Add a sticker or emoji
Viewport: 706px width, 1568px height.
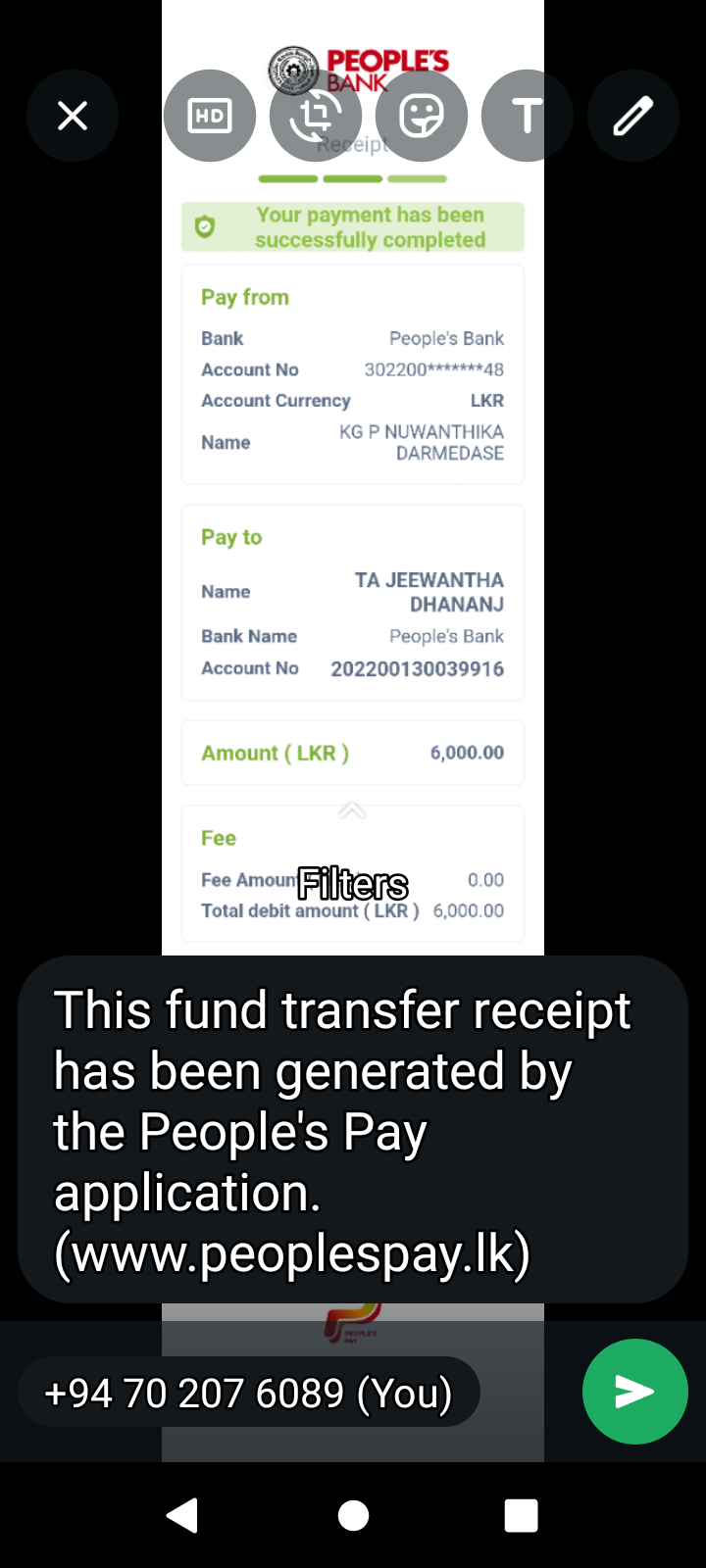pyautogui.click(x=422, y=116)
